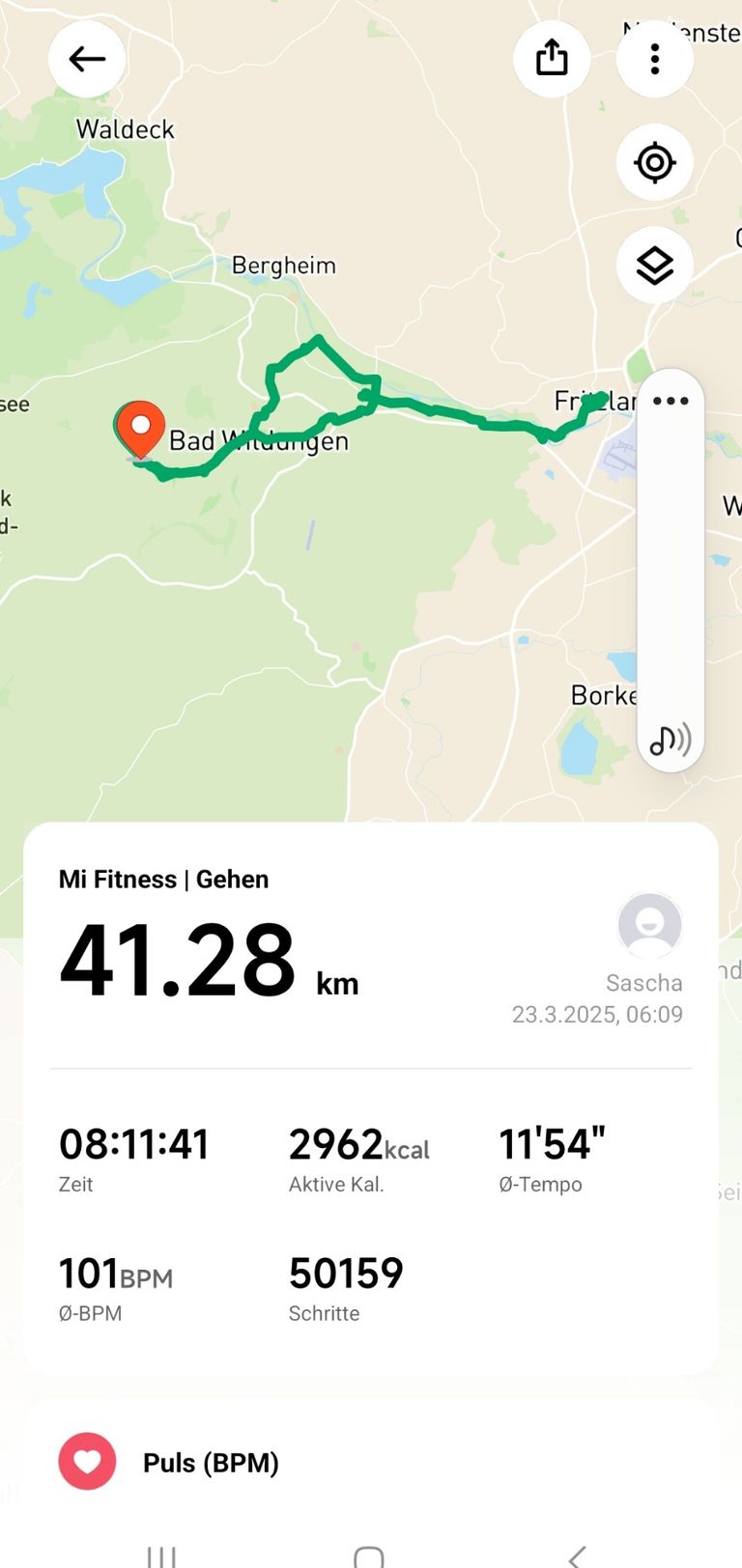Open the Puls (BPM) section
Image resolution: width=742 pixels, height=1568 pixels.
pyautogui.click(x=211, y=1462)
